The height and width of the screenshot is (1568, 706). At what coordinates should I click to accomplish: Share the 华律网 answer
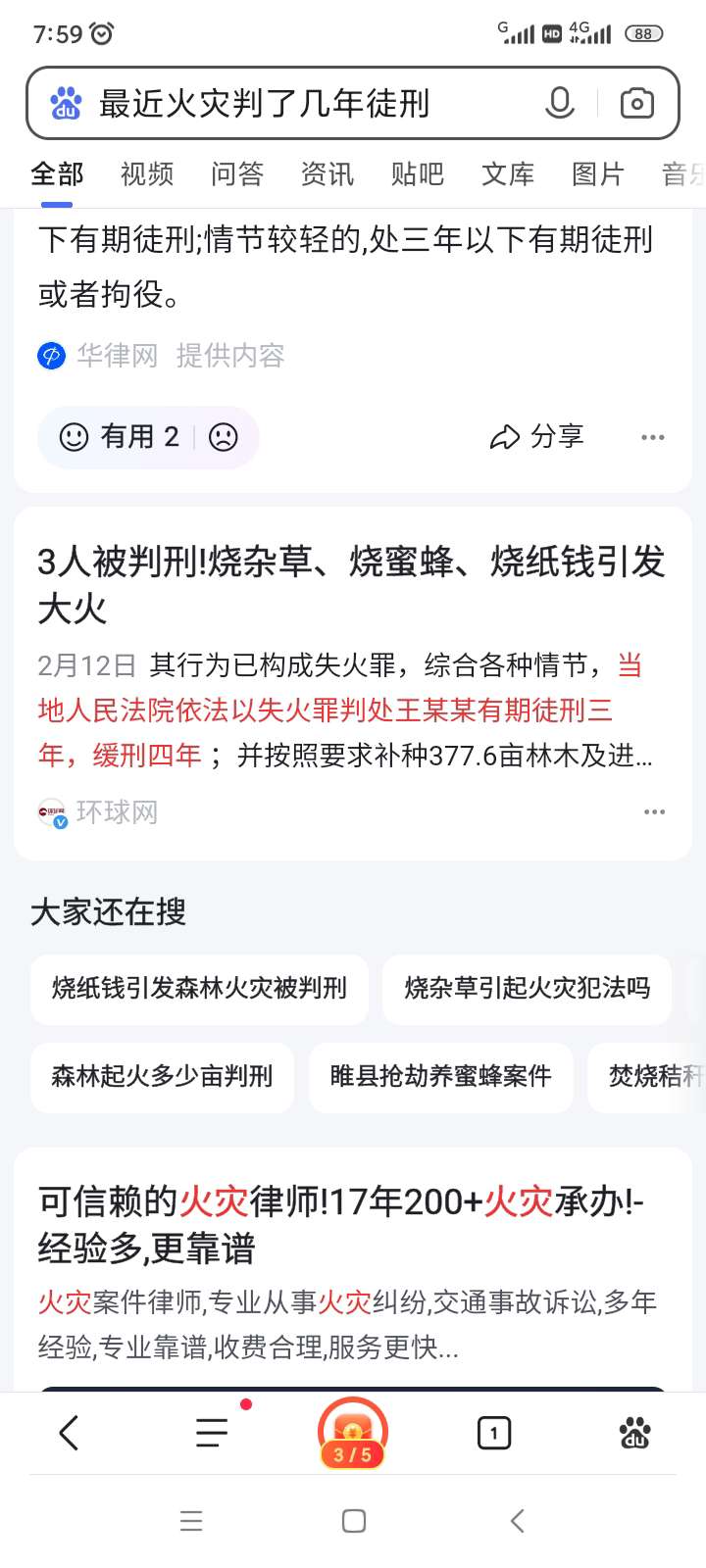tap(536, 437)
